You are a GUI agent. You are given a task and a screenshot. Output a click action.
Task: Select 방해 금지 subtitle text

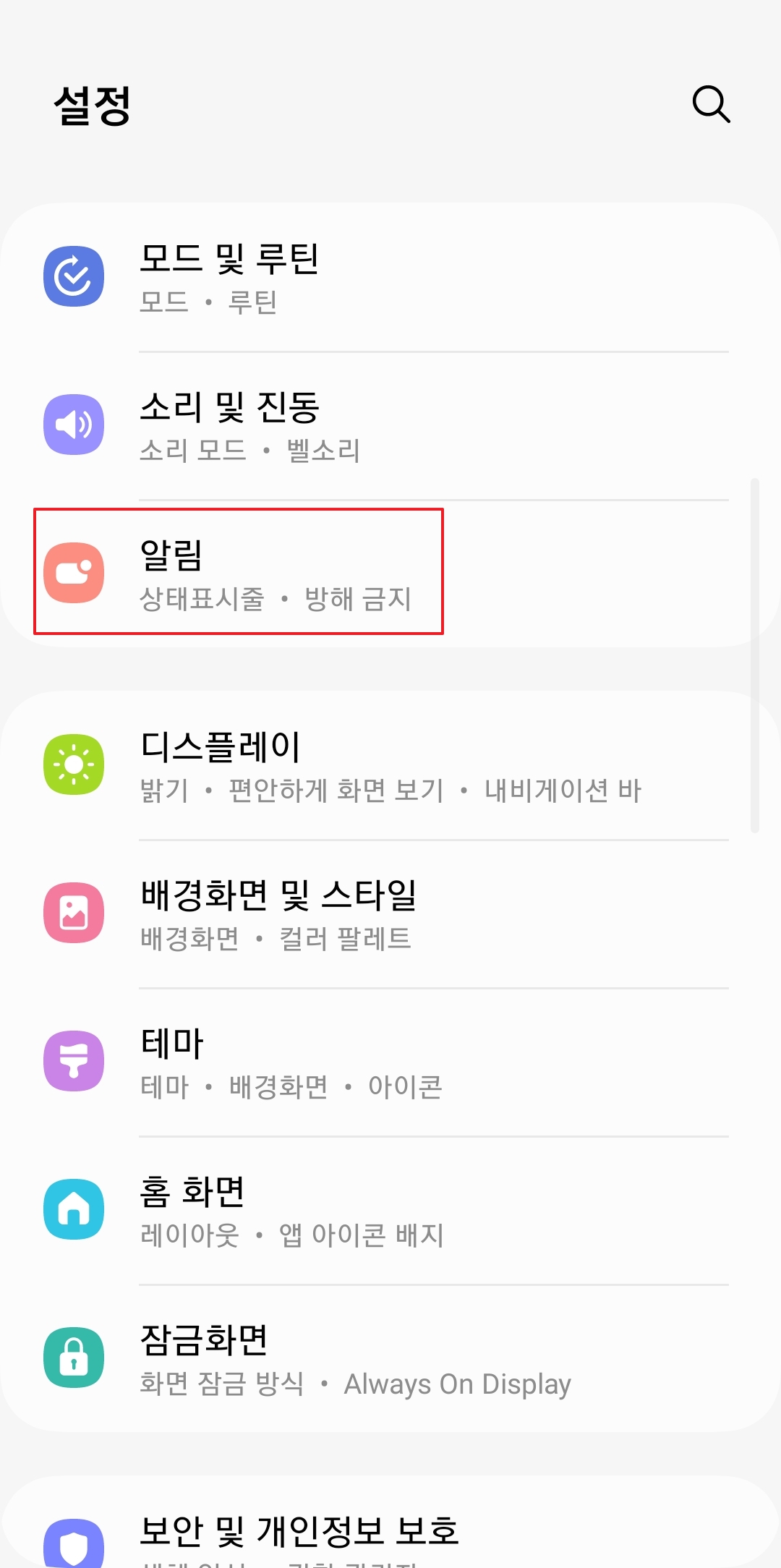coord(357,600)
